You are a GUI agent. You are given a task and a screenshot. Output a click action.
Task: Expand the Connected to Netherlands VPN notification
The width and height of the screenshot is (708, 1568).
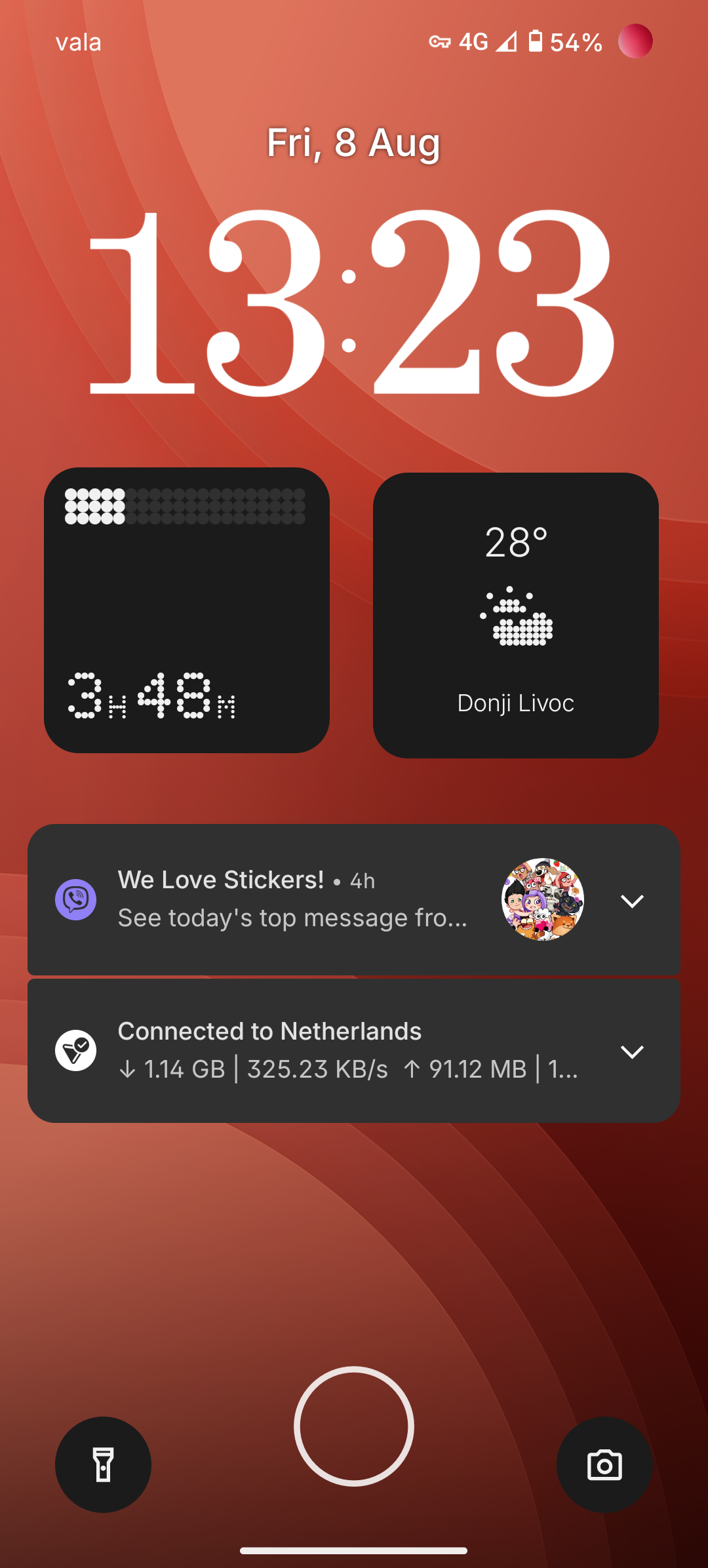pyautogui.click(x=632, y=1051)
